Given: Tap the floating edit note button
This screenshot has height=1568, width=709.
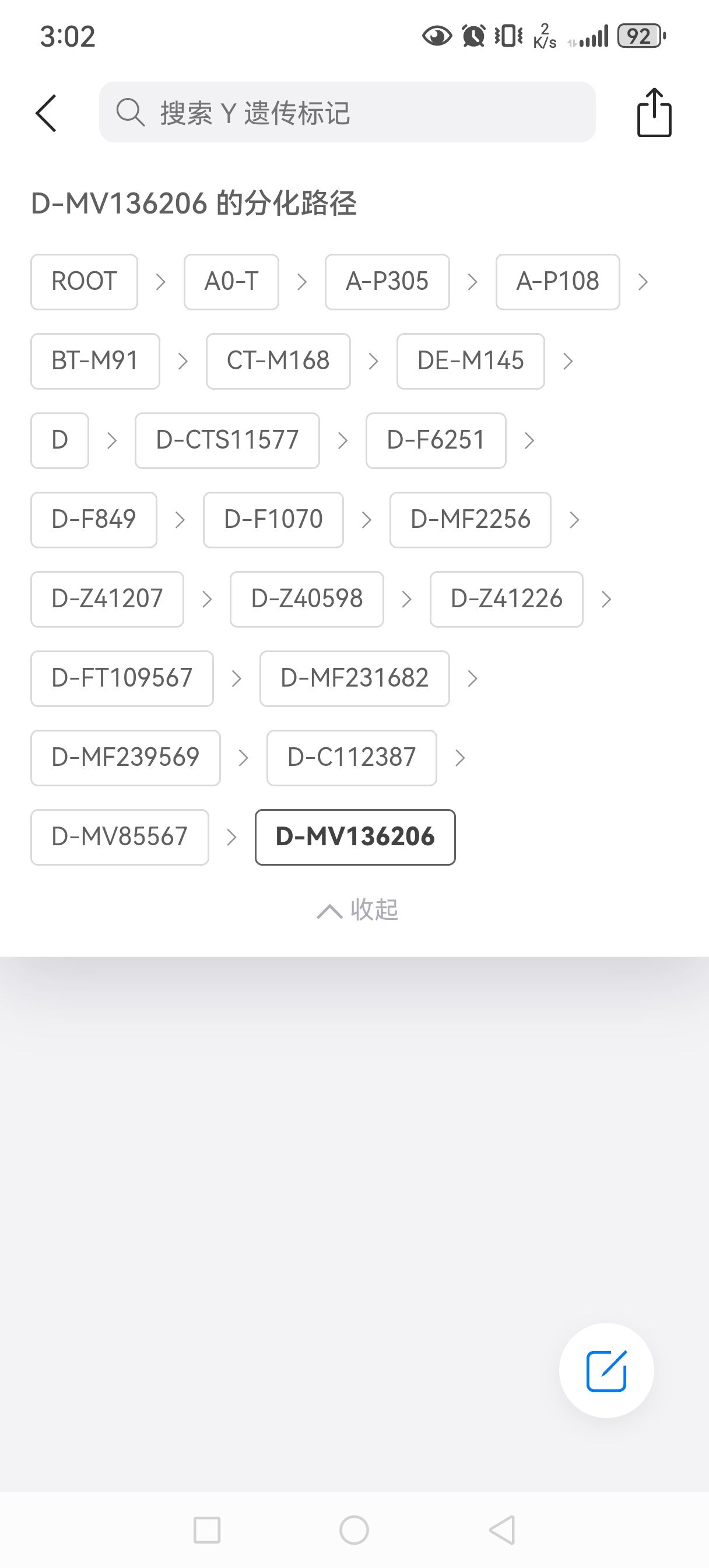Looking at the screenshot, I should tap(606, 1370).
